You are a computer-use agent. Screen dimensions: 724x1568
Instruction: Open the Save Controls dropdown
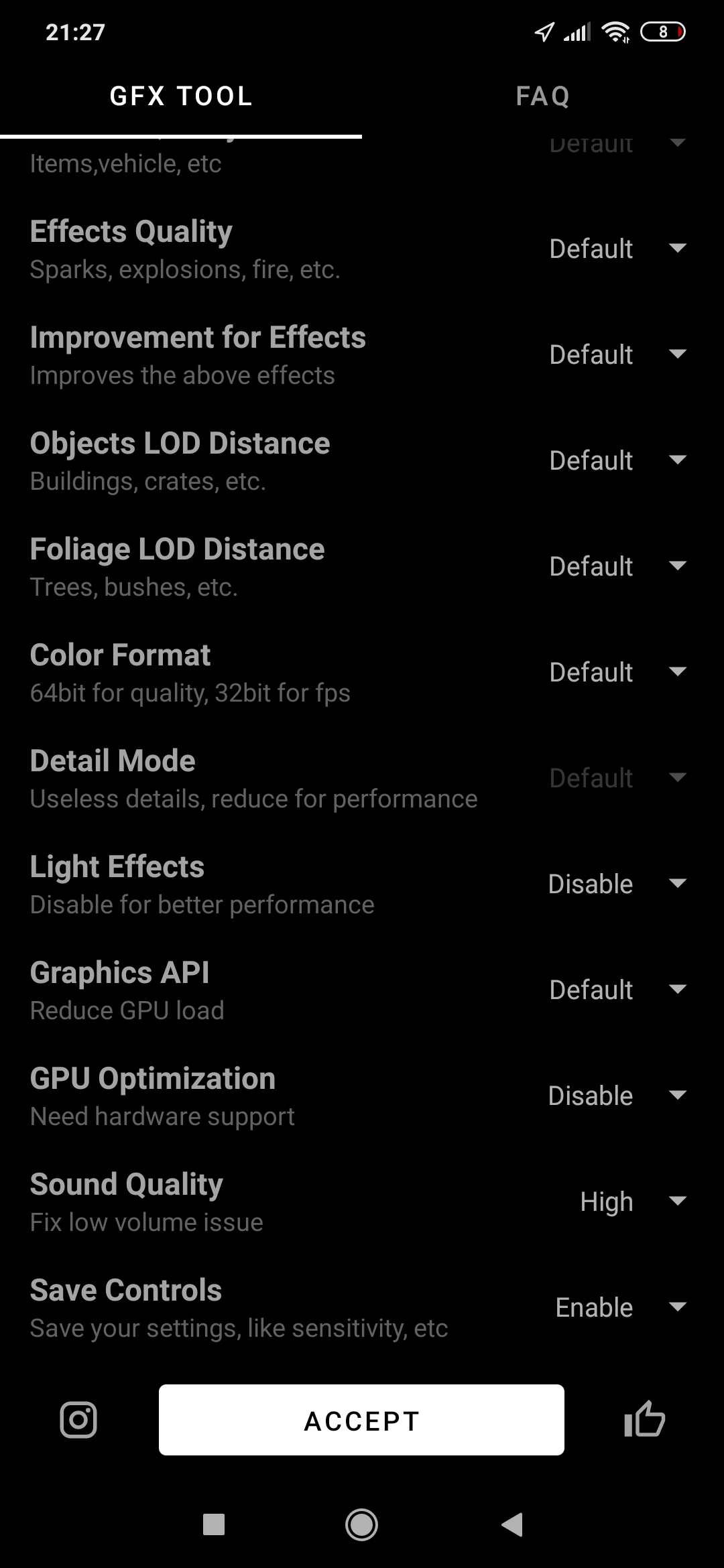[x=621, y=1307]
